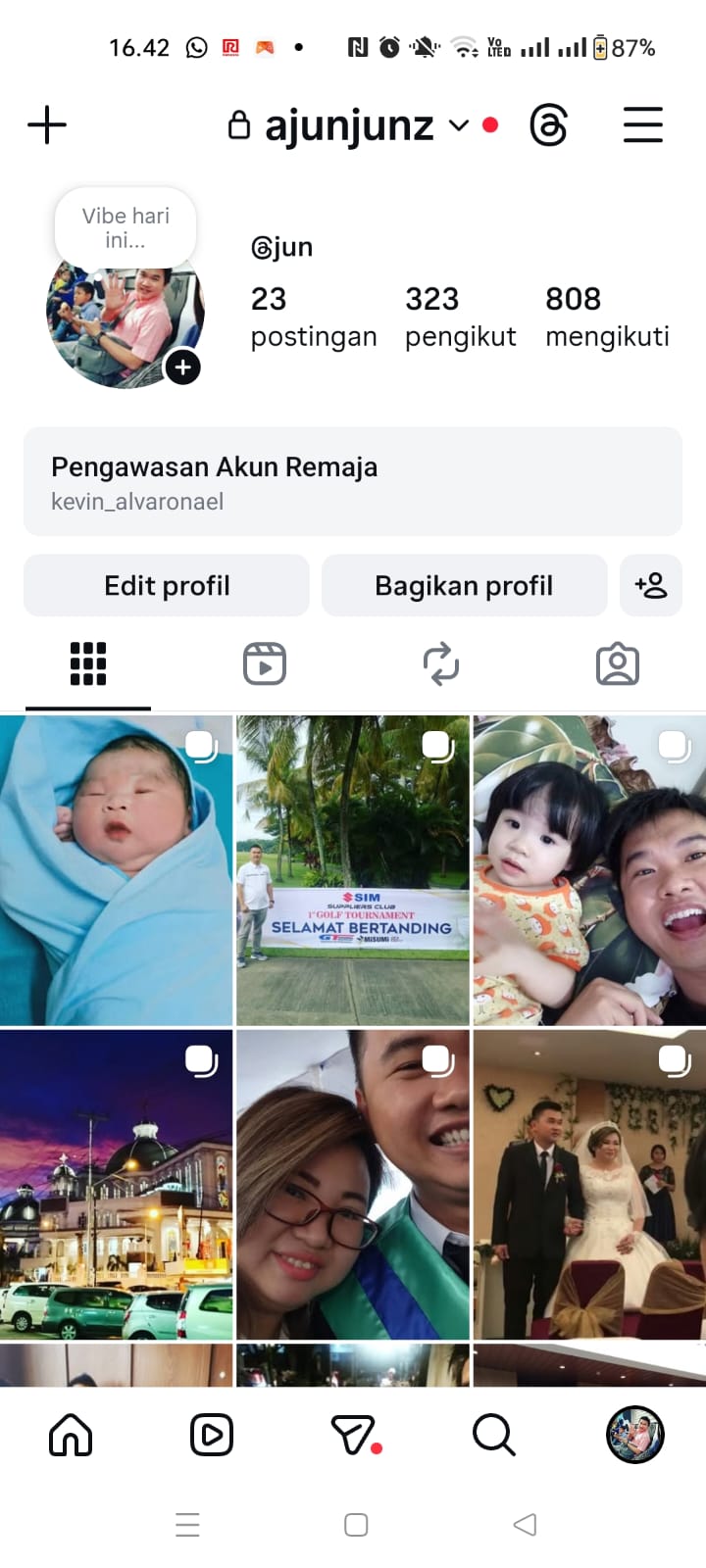Screen dimensions: 706x1568
Task: Tap the Edit profil button
Action: tap(167, 585)
